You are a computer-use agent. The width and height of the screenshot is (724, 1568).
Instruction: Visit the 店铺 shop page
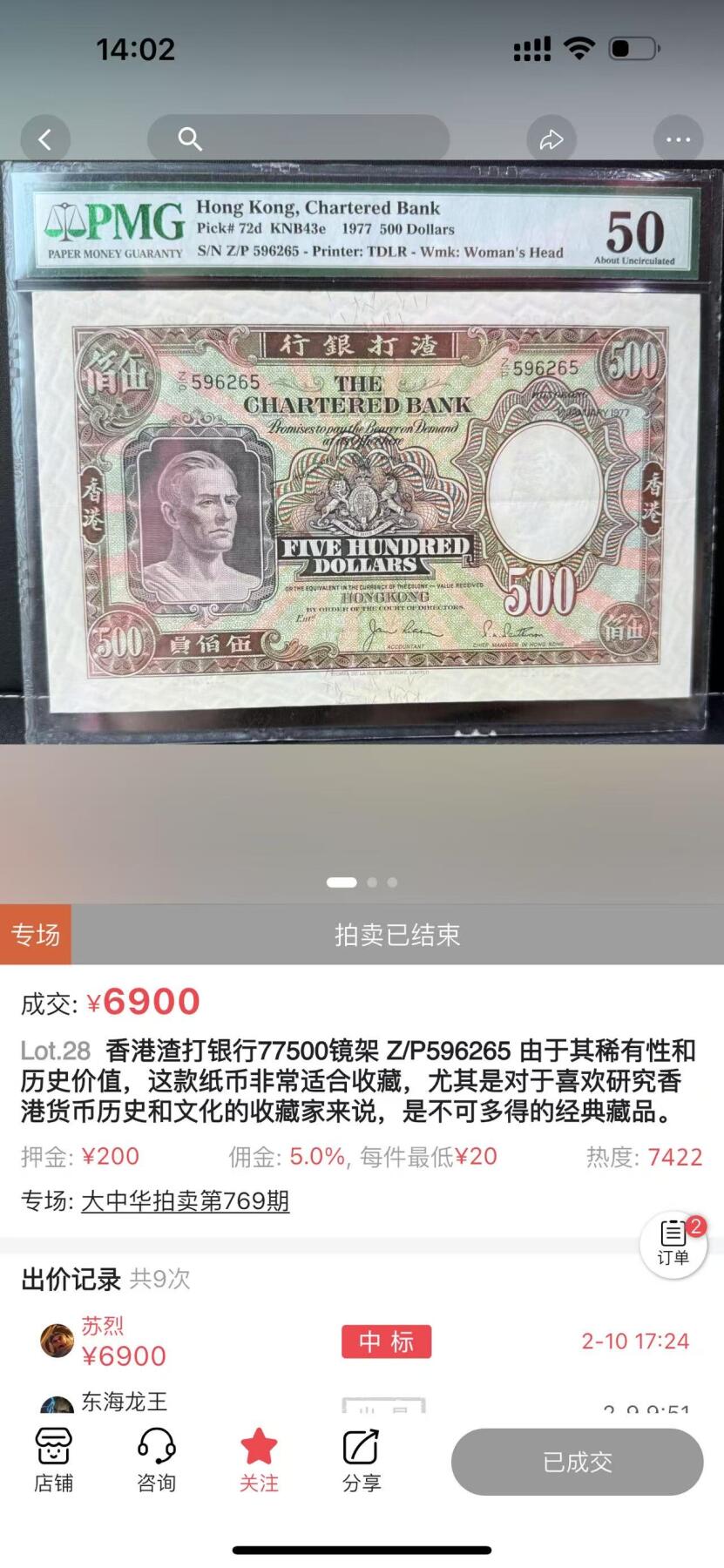coord(53,1461)
